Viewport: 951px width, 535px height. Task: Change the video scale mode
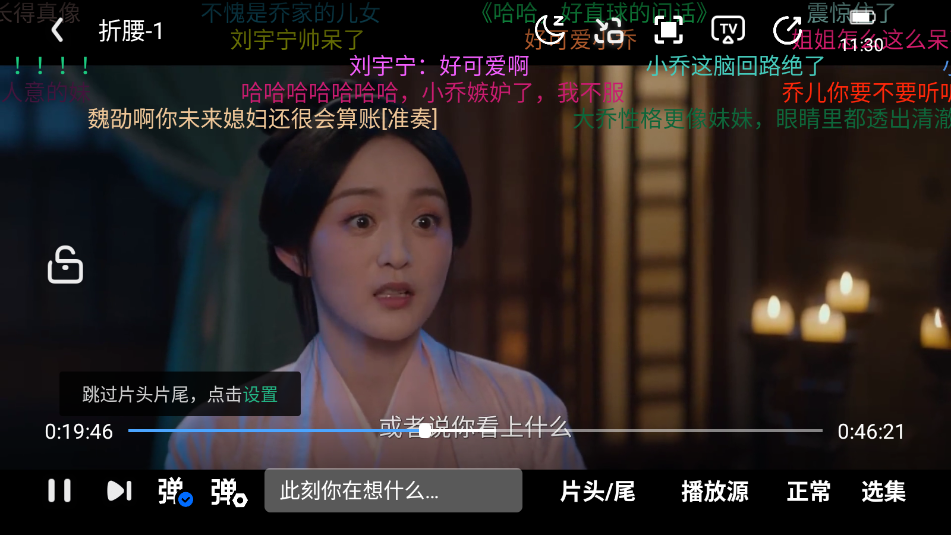coord(668,31)
